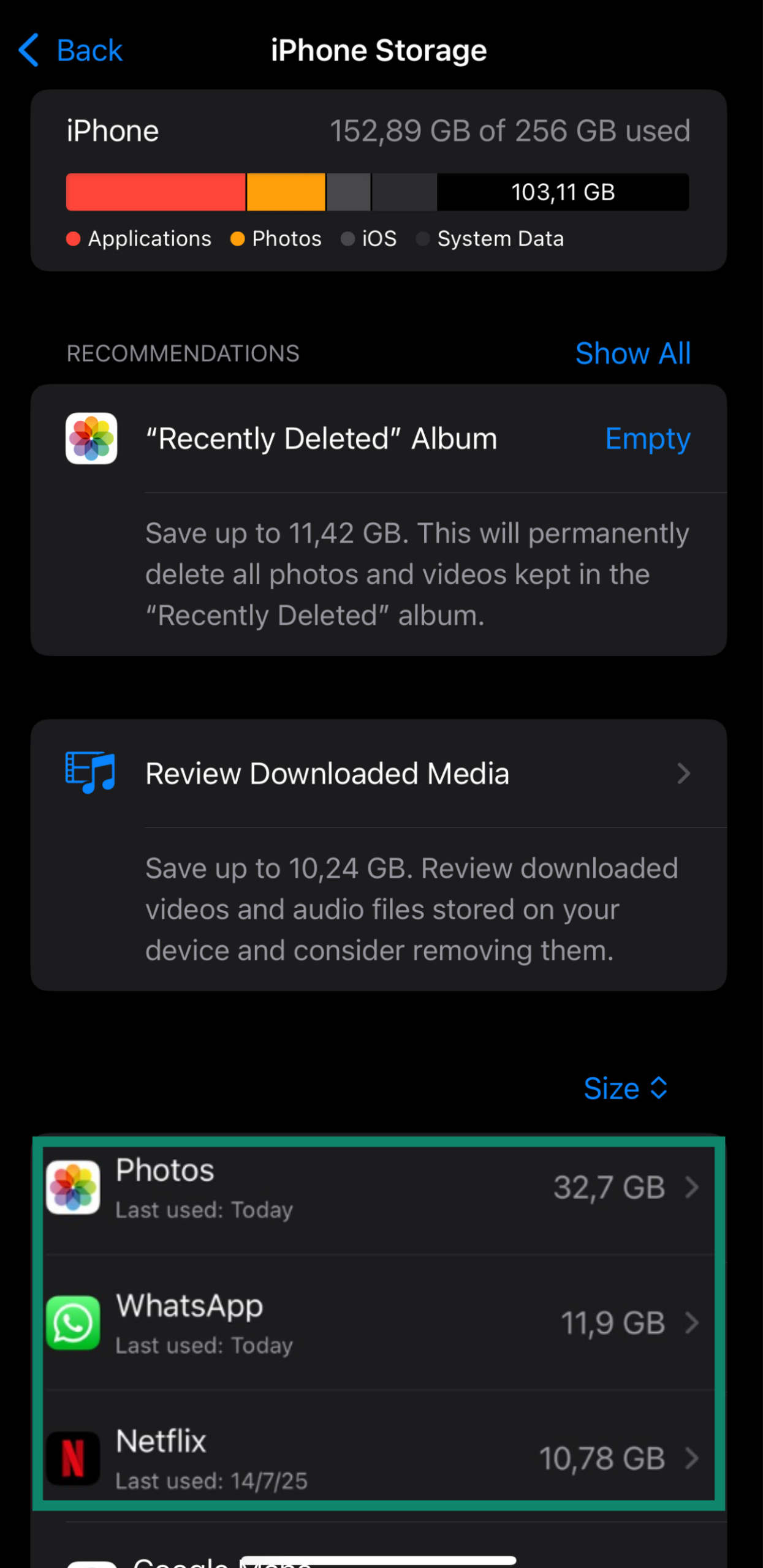This screenshot has height=1568, width=763.
Task: Open Netflix storage details via its chevron
Action: tap(693, 1458)
